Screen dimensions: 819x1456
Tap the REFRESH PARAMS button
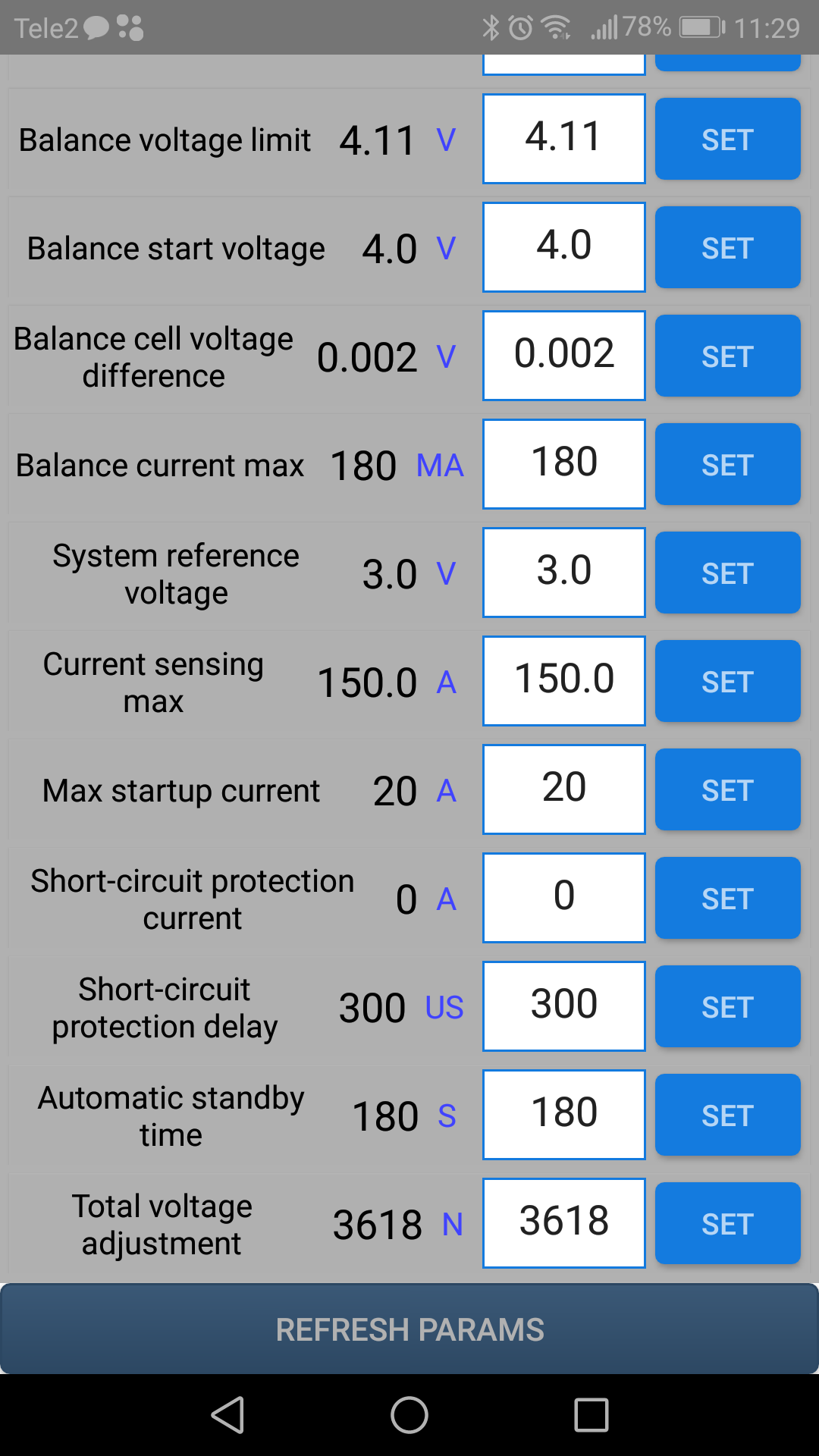tap(409, 1329)
